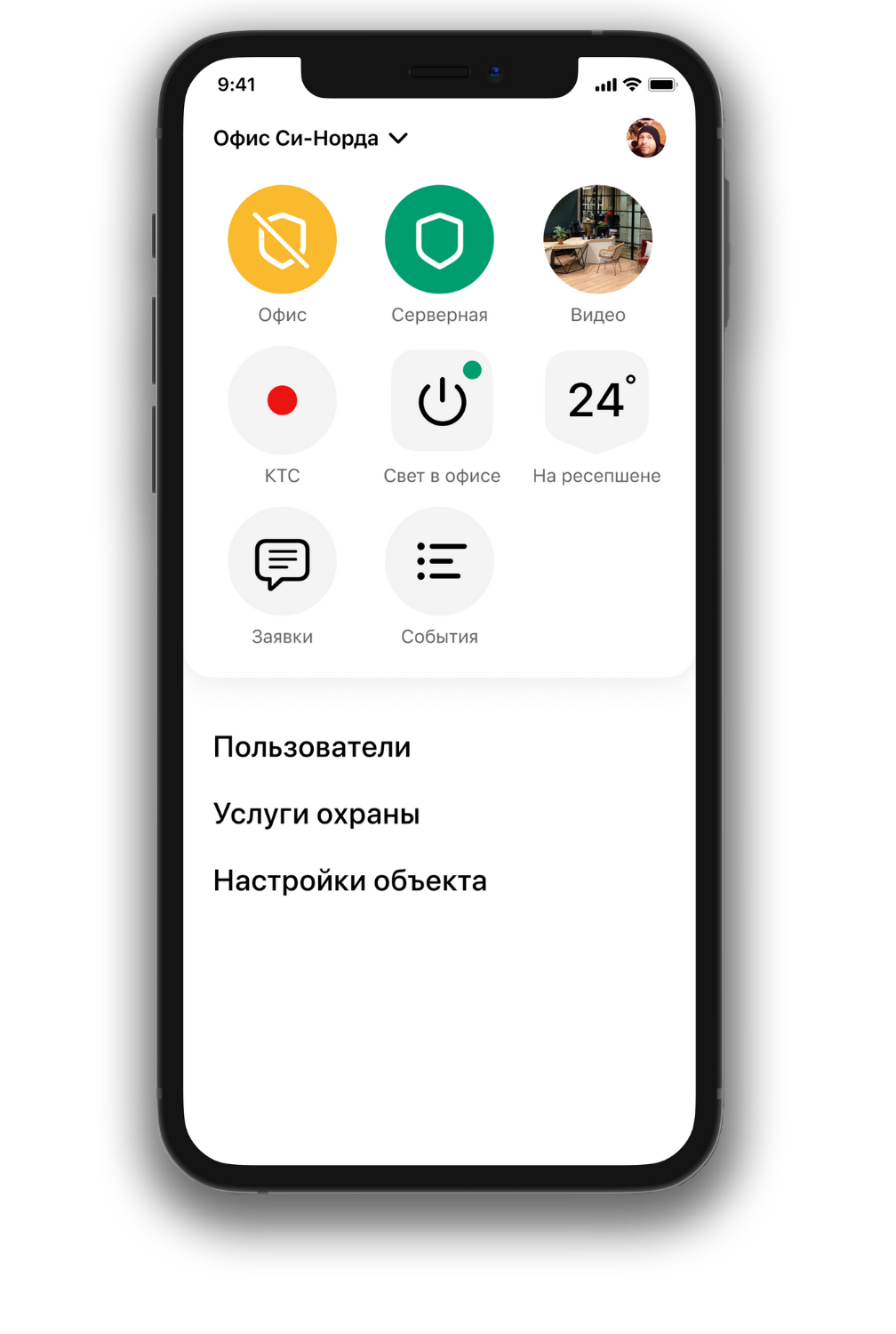896x1334 pixels.
Task: Open Услуги охраны section
Action: [316, 814]
